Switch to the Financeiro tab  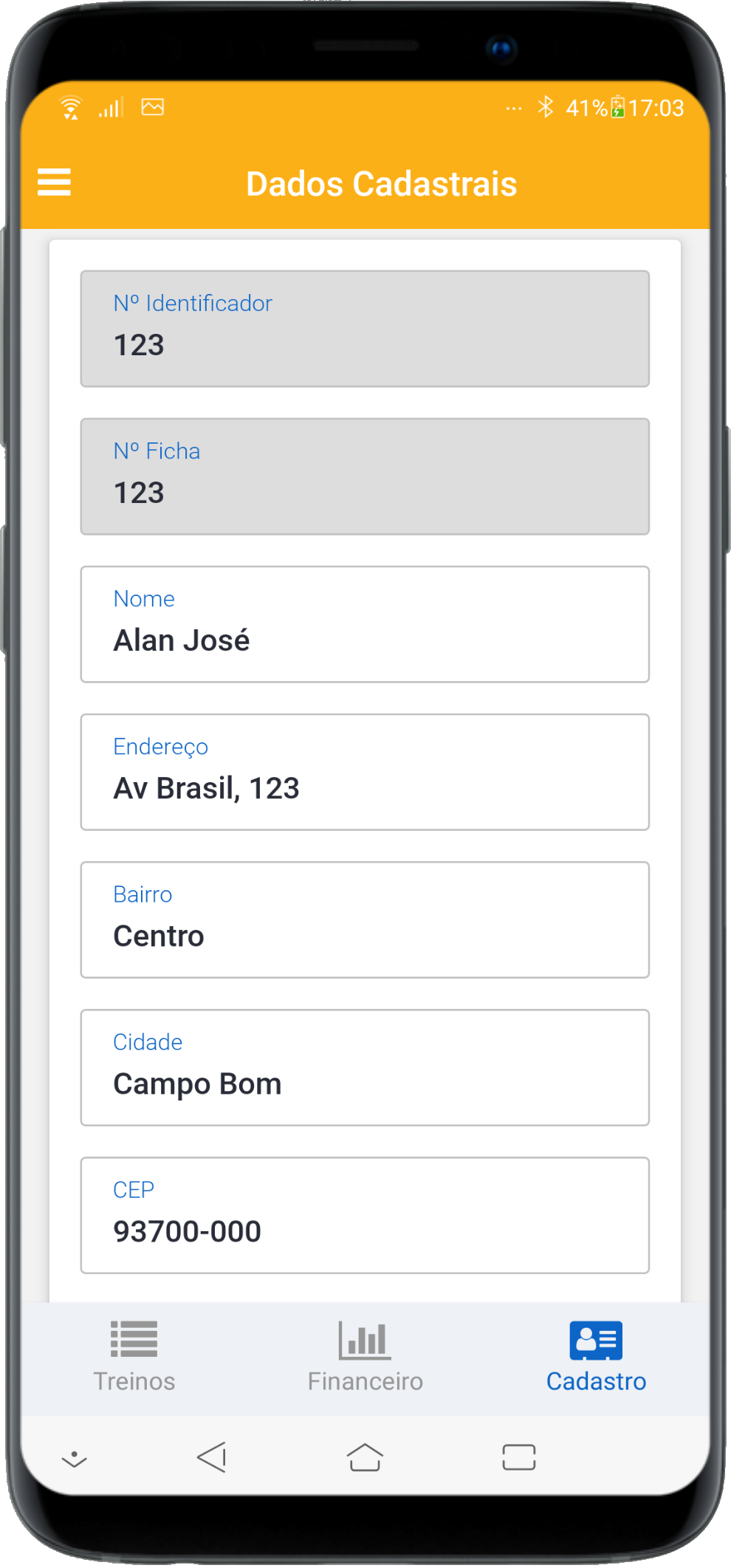365,1358
